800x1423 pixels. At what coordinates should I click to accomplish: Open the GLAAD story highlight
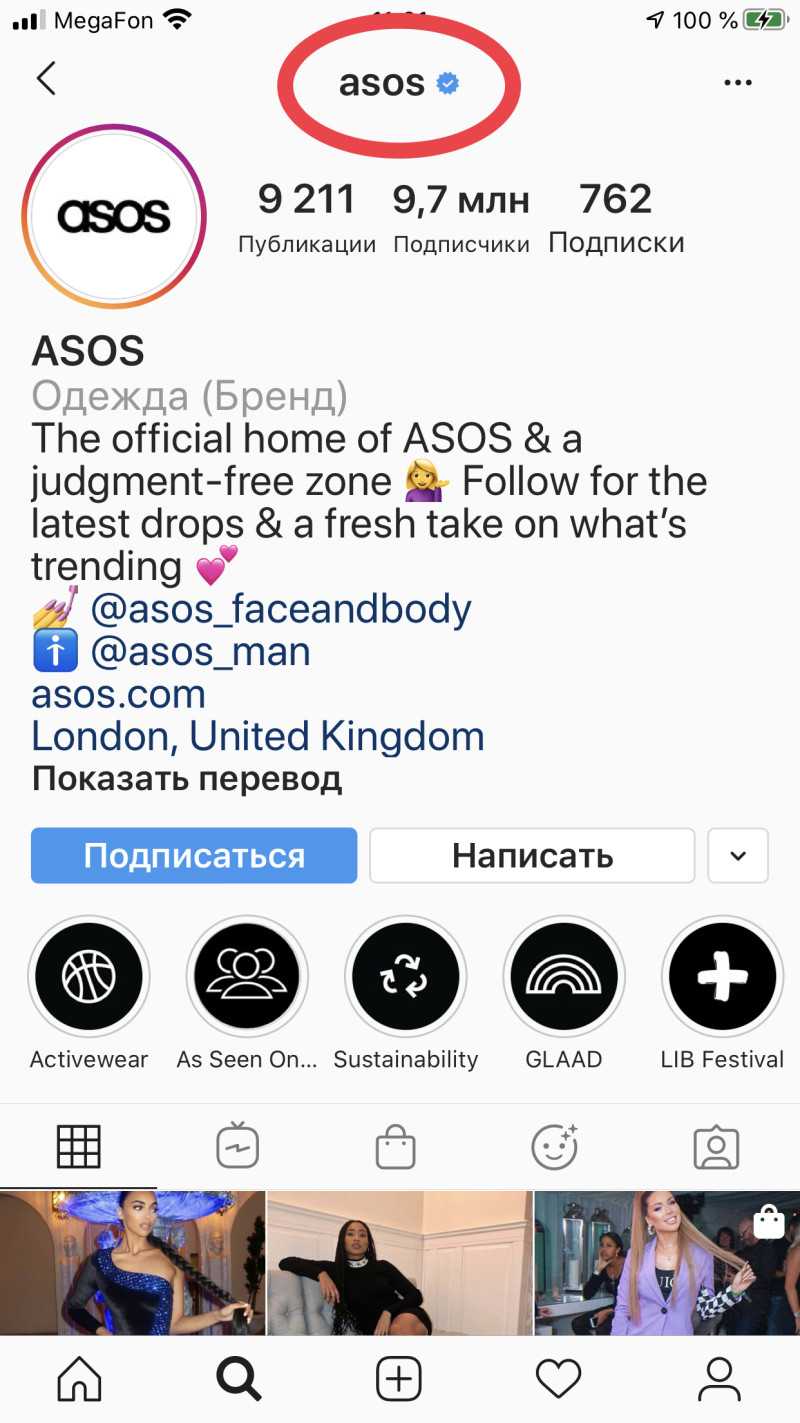[564, 977]
